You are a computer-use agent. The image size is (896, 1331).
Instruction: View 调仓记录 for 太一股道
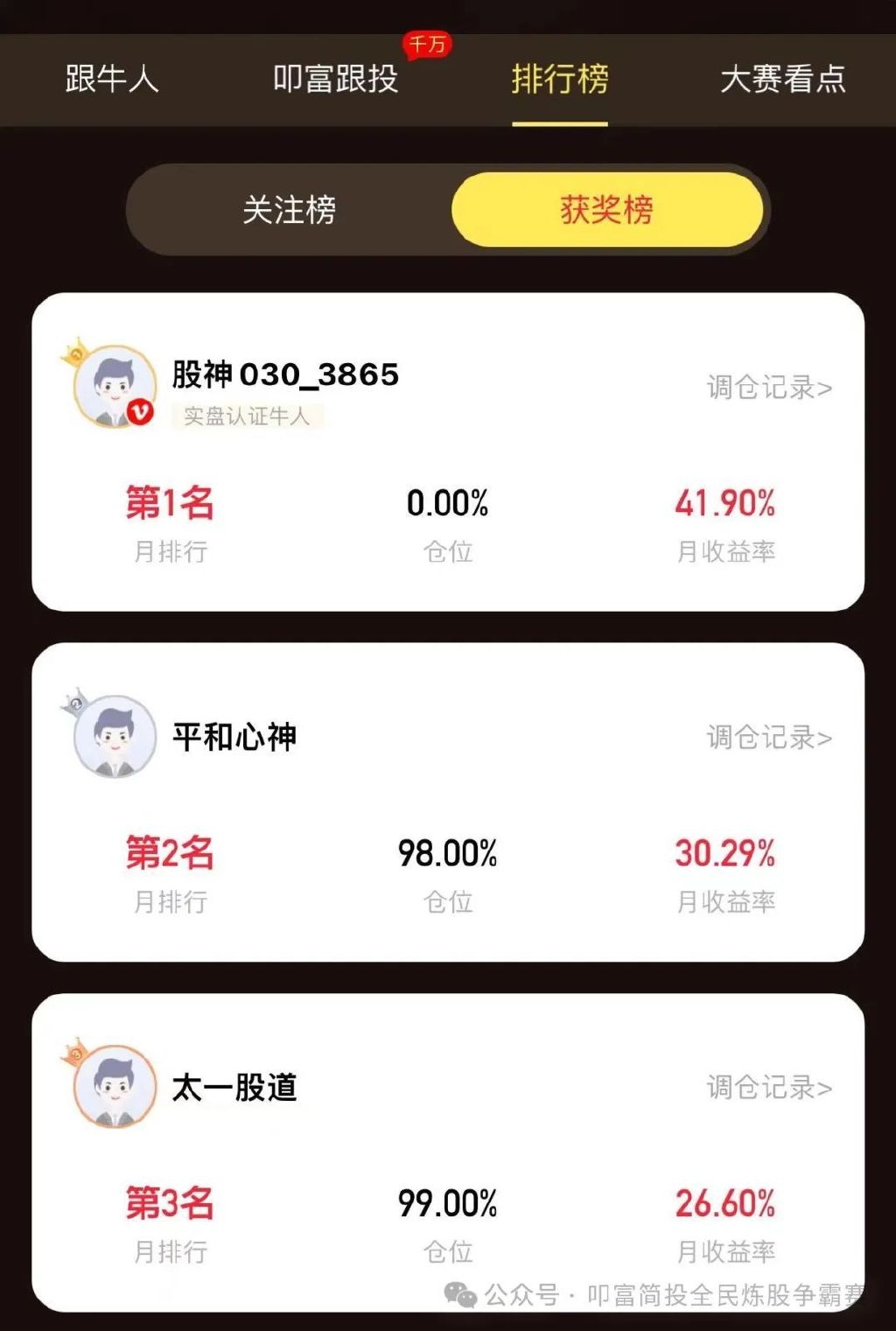tap(769, 1087)
